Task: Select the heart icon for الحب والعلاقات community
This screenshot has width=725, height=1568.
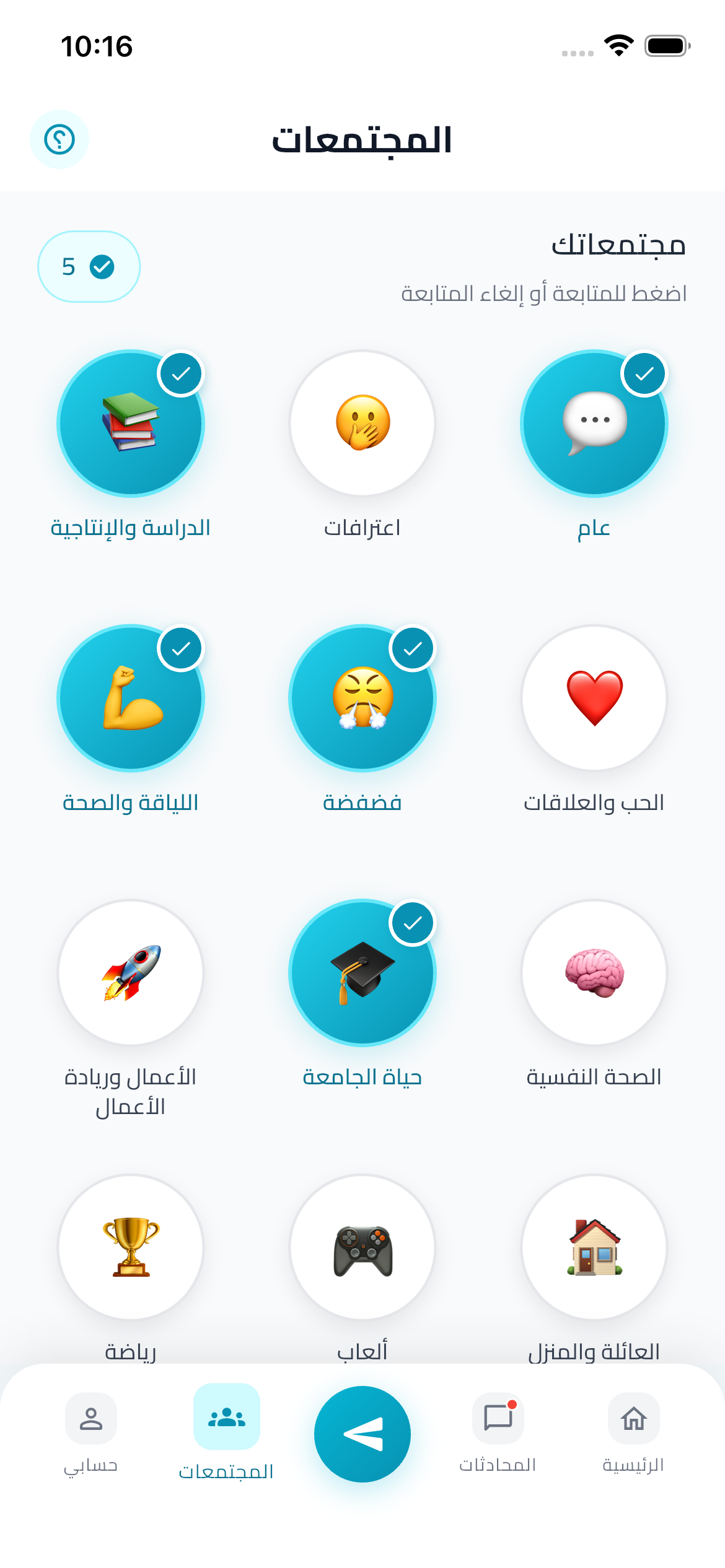Action: tap(593, 698)
